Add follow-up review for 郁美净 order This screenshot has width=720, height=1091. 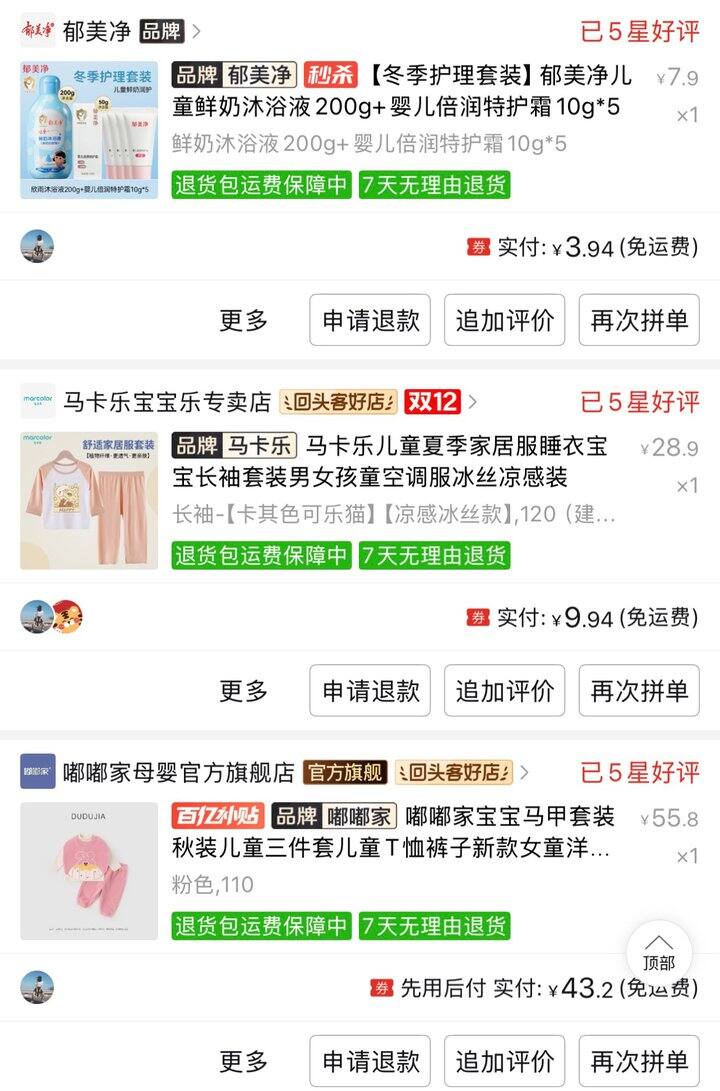point(505,320)
